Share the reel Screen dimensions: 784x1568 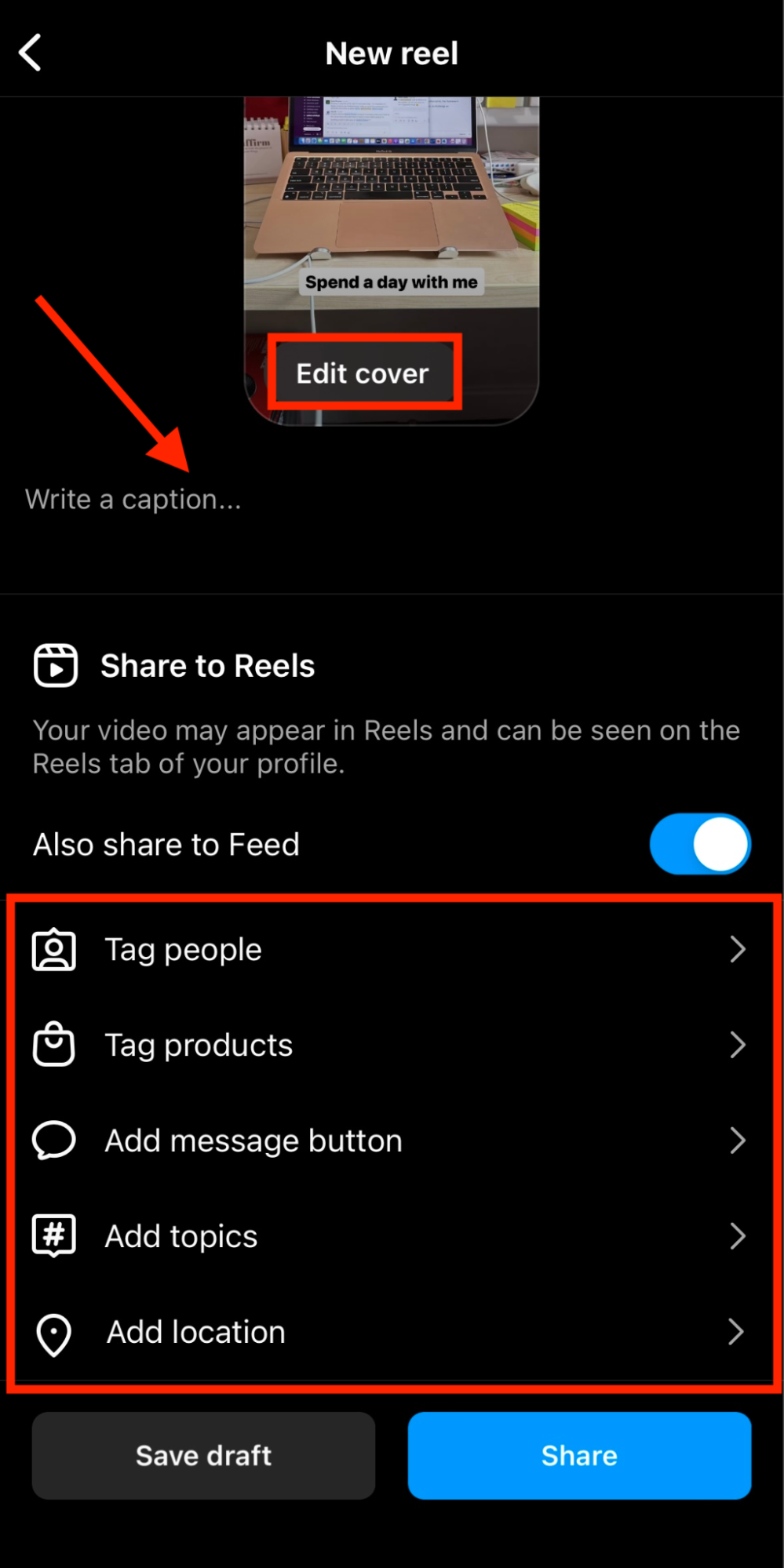pyautogui.click(x=579, y=1456)
